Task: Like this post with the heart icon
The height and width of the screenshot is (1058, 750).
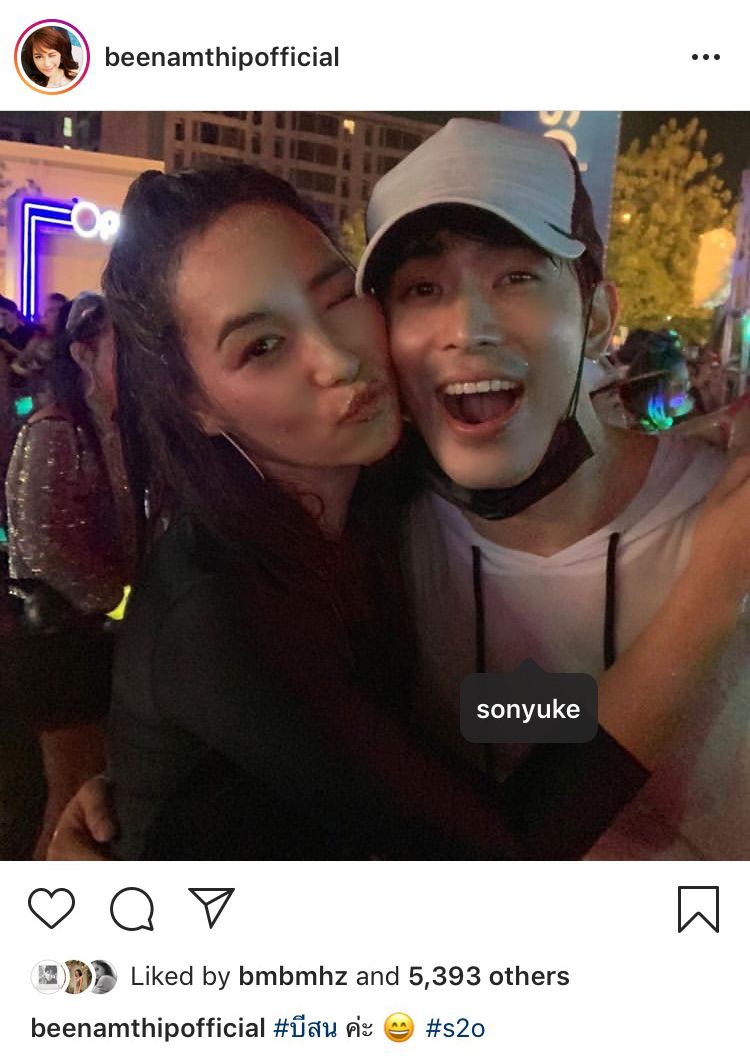Action: (x=51, y=908)
